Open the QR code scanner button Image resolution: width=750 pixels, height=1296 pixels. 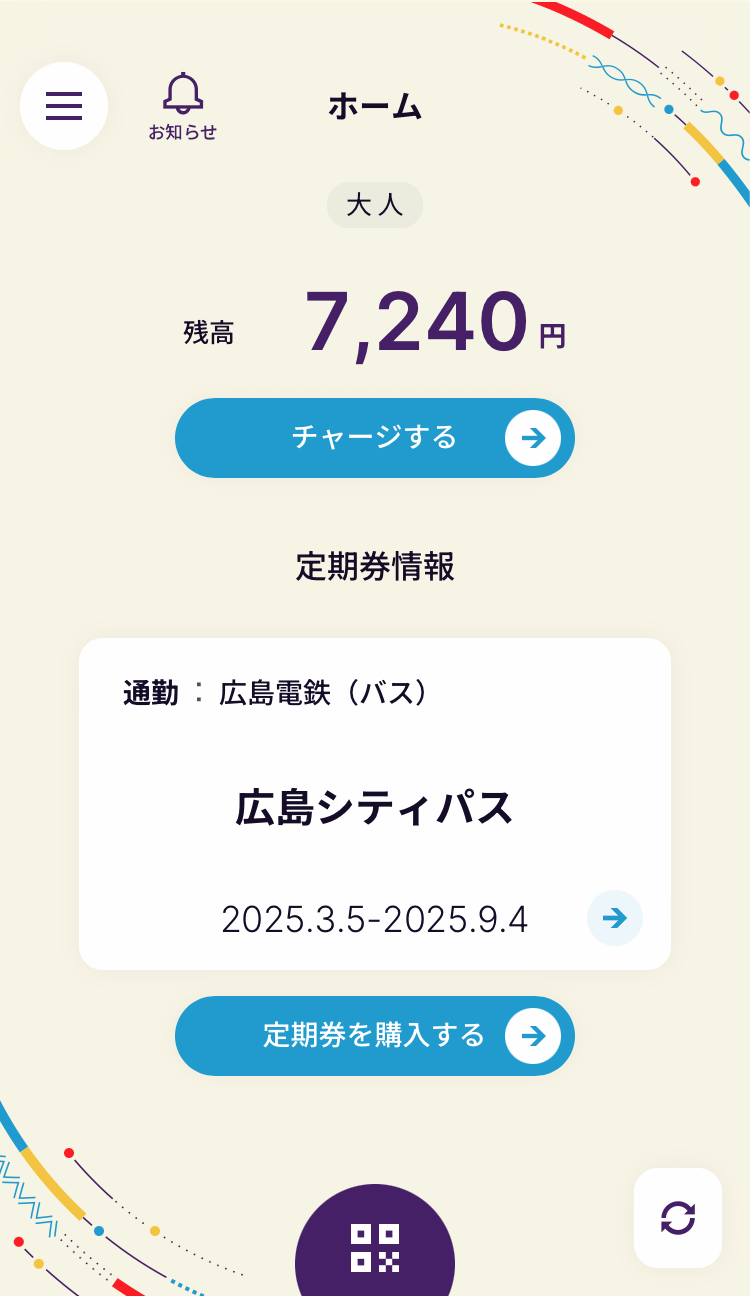click(375, 1248)
